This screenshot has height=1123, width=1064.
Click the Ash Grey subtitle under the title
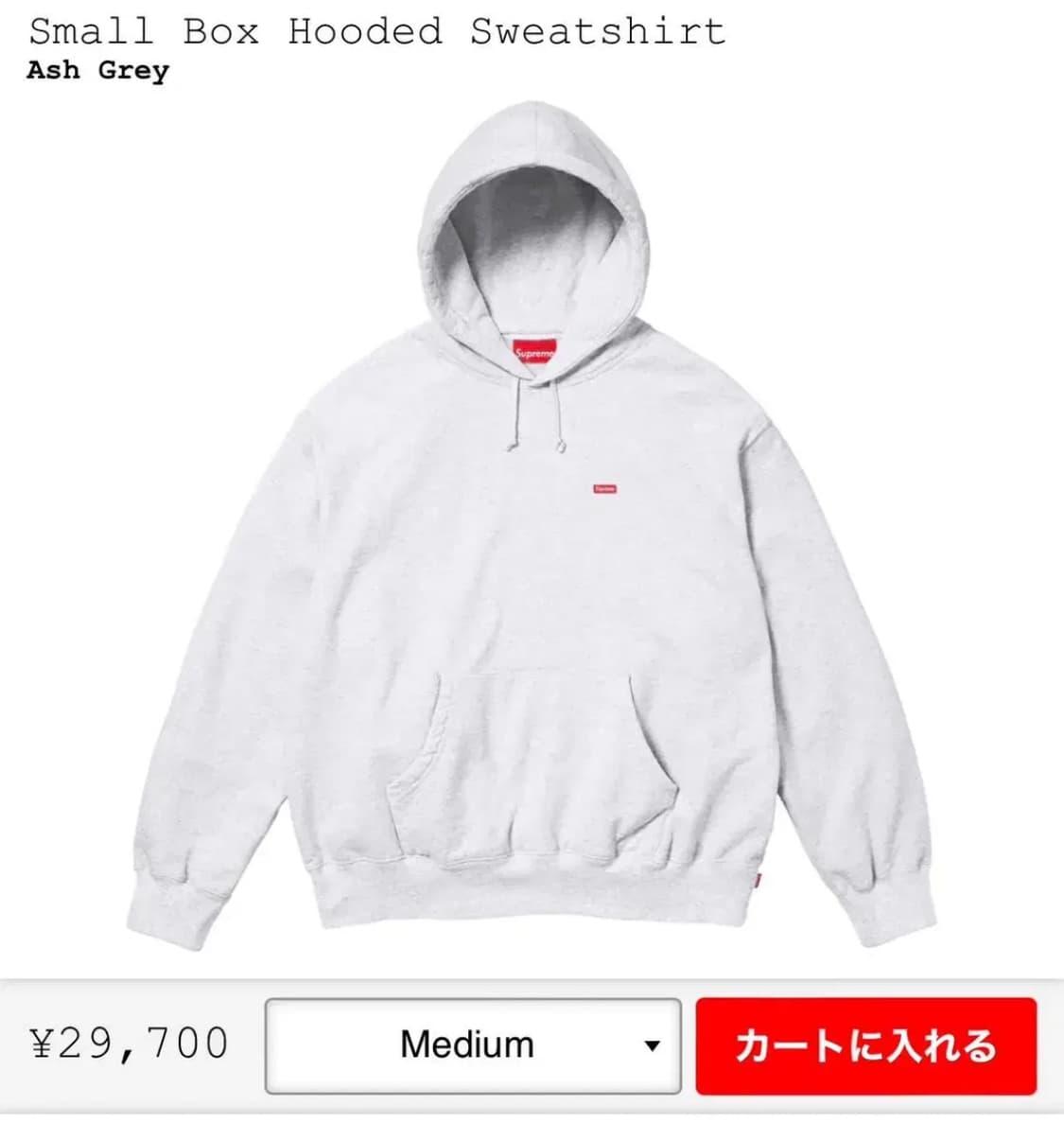[95, 70]
